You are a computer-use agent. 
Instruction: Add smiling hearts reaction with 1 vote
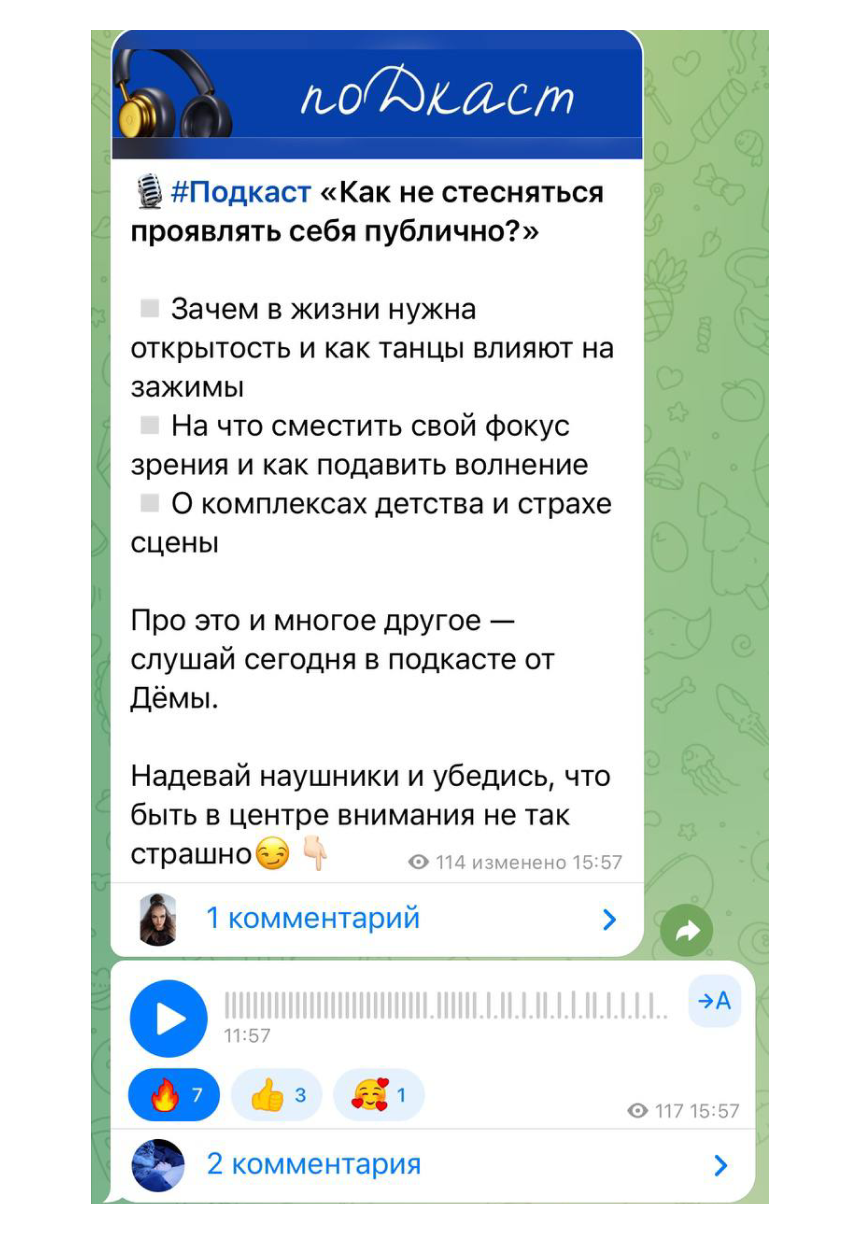coord(379,1095)
